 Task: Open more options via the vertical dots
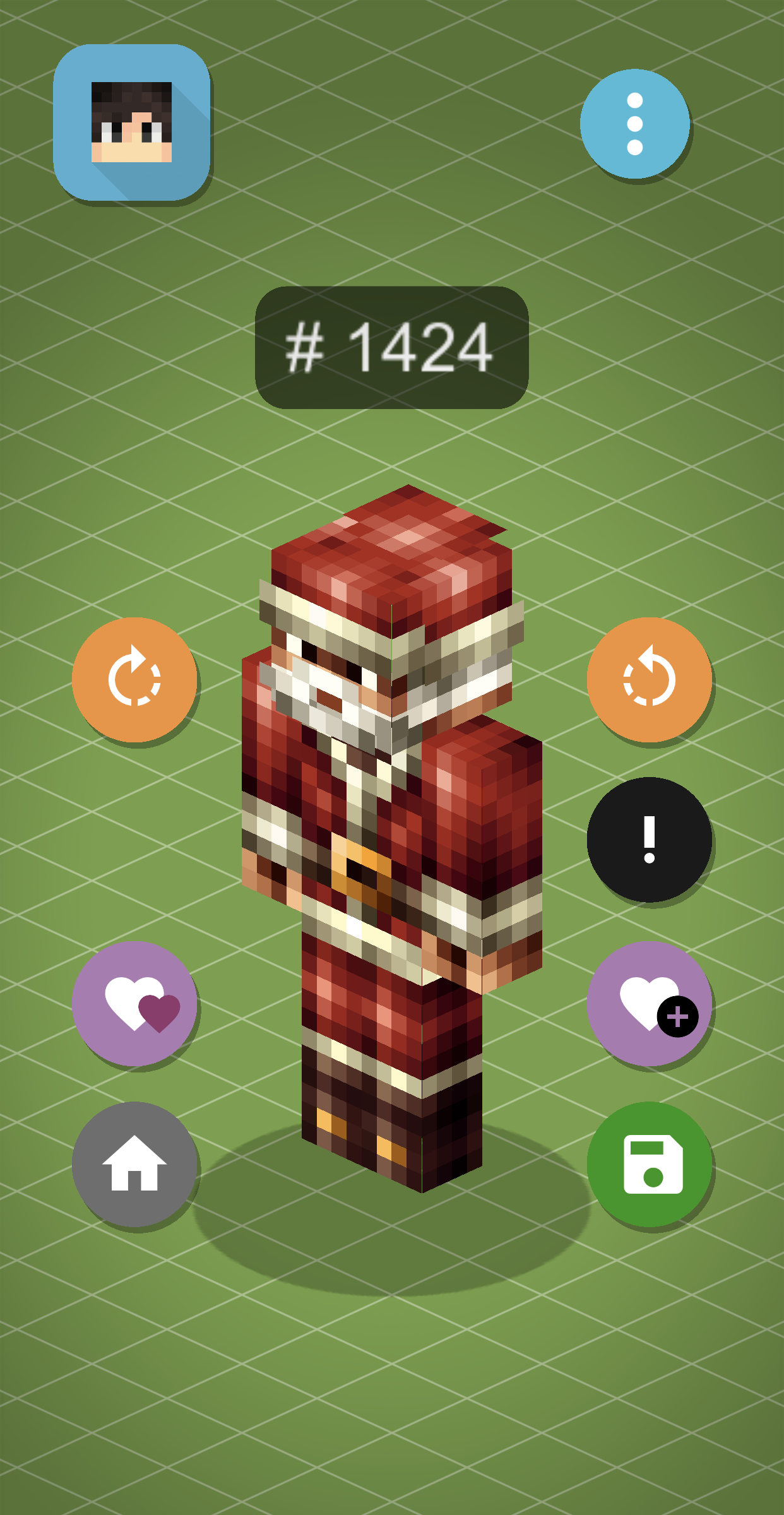point(634,124)
